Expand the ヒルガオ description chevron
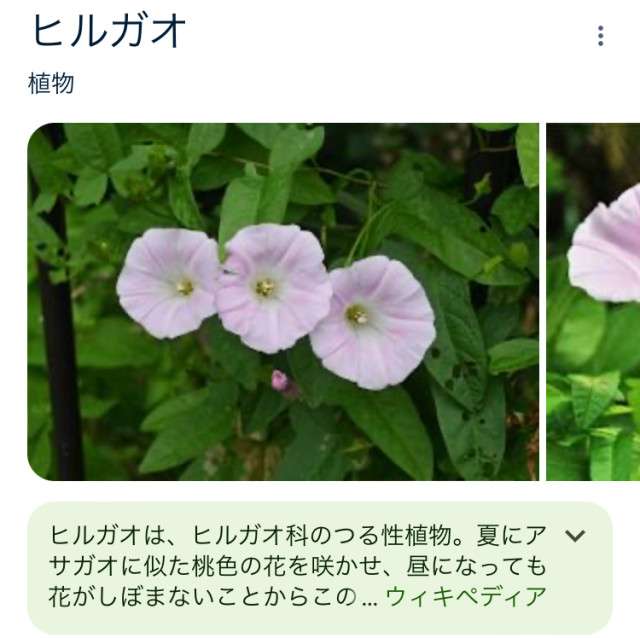This screenshot has height=638, width=640. 574,535
